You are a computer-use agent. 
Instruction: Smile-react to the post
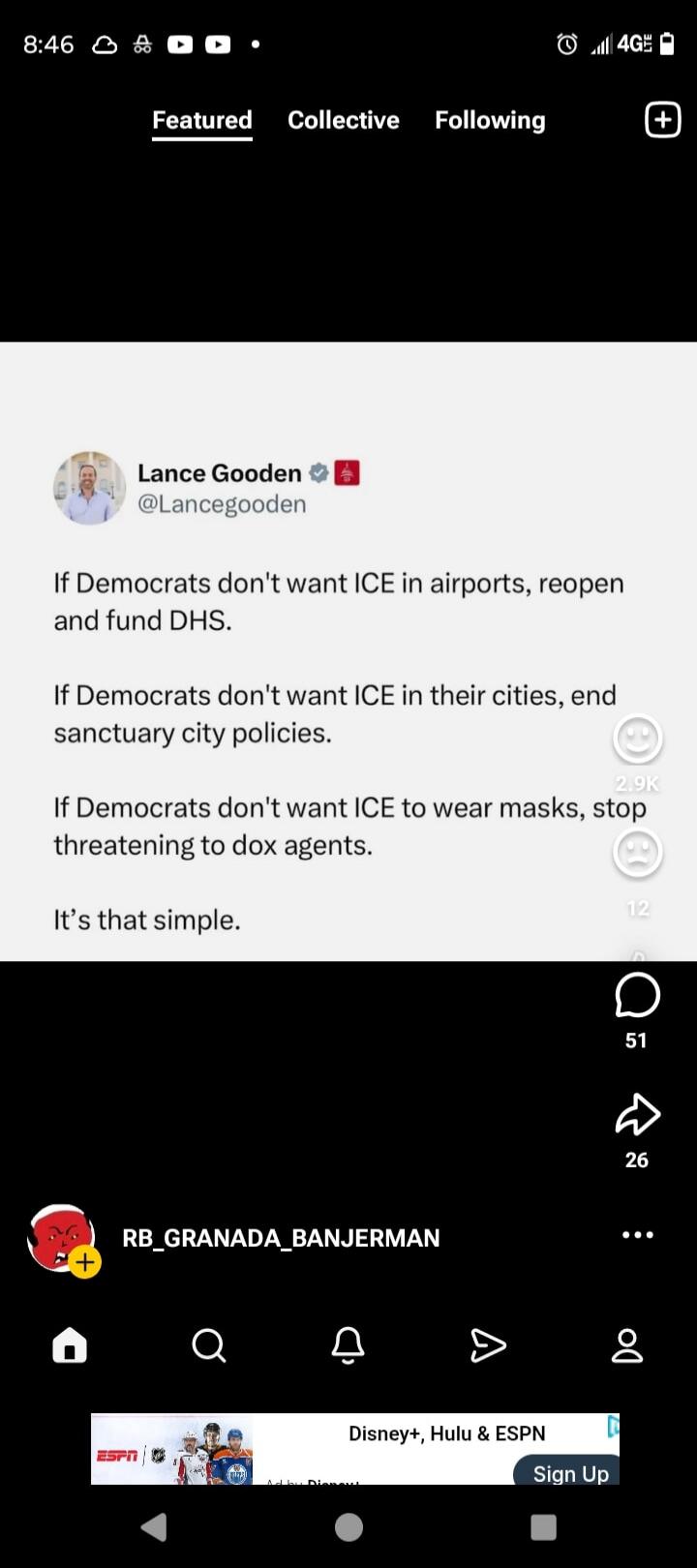(x=637, y=738)
